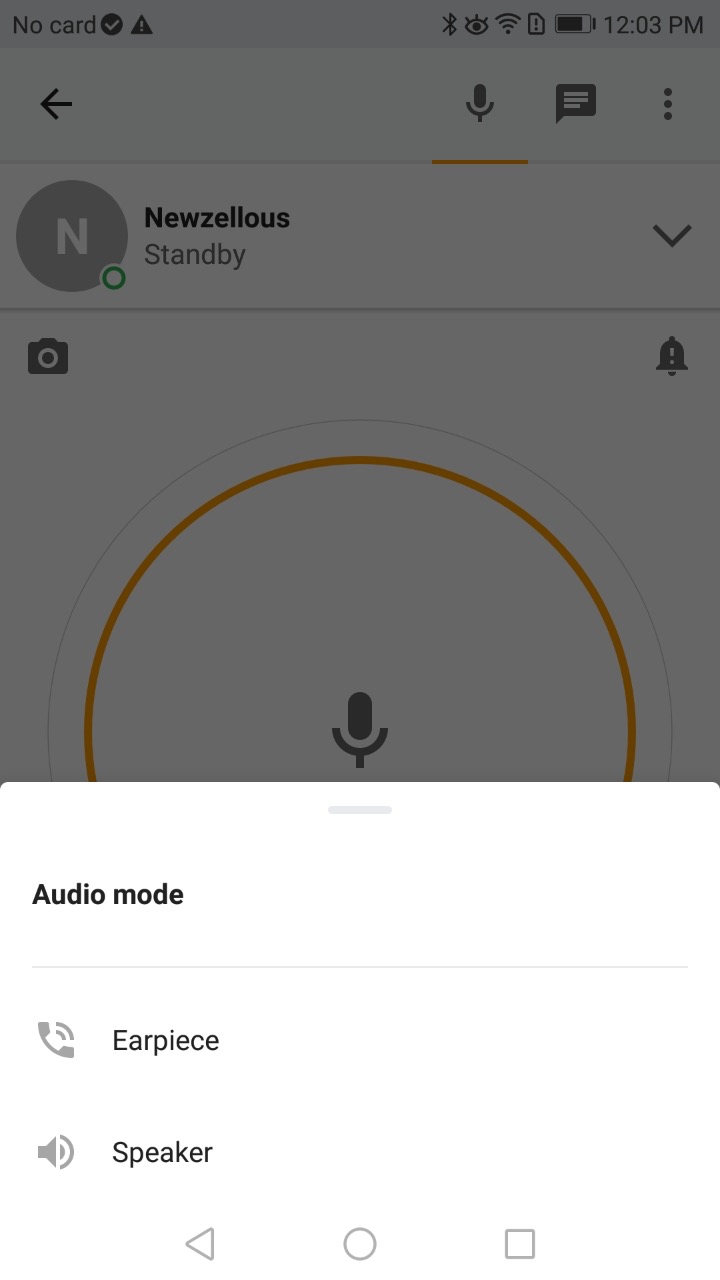Select Speaker audio mode
Image resolution: width=720 pixels, height=1280 pixels.
pos(360,1152)
